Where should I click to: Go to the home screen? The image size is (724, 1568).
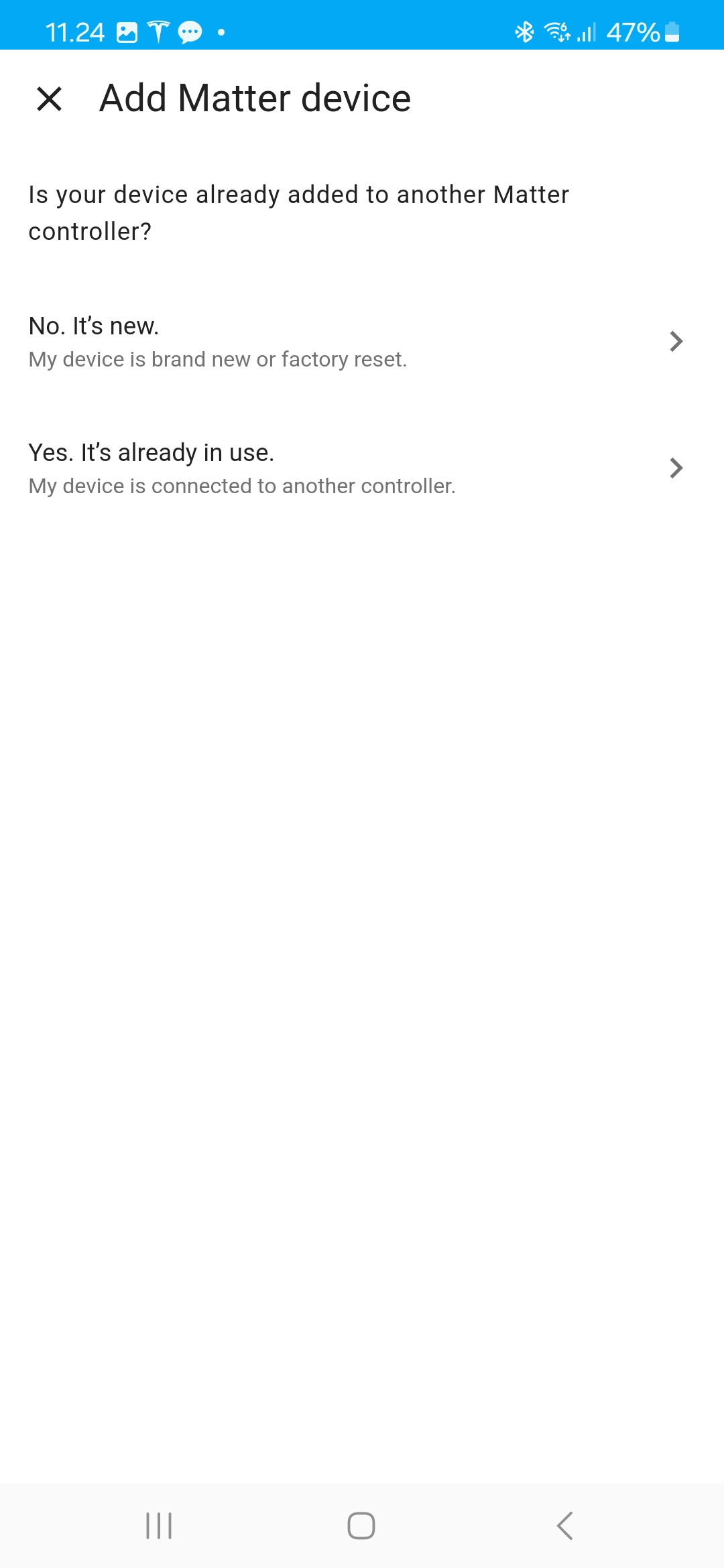[361, 1526]
